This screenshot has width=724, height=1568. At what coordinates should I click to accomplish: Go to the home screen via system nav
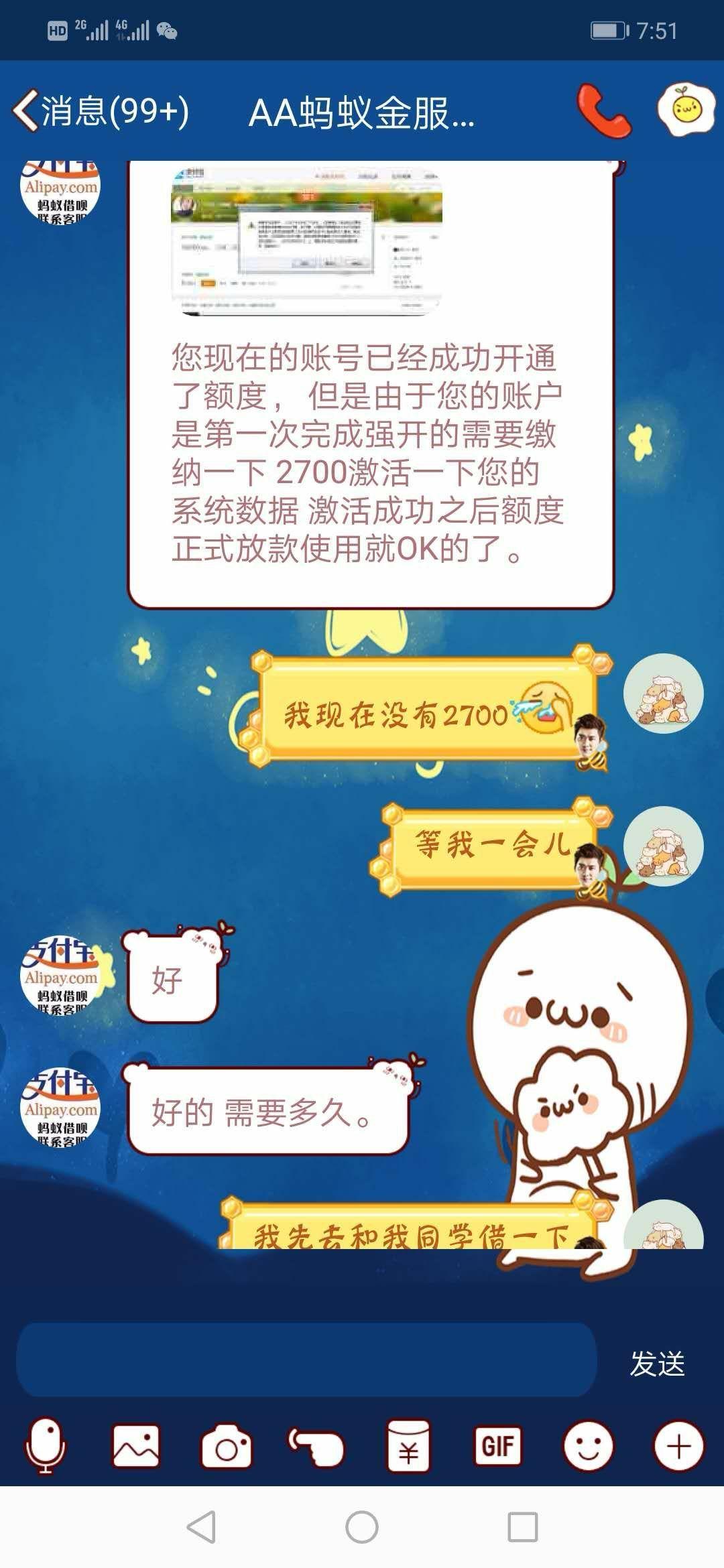pos(362,1527)
